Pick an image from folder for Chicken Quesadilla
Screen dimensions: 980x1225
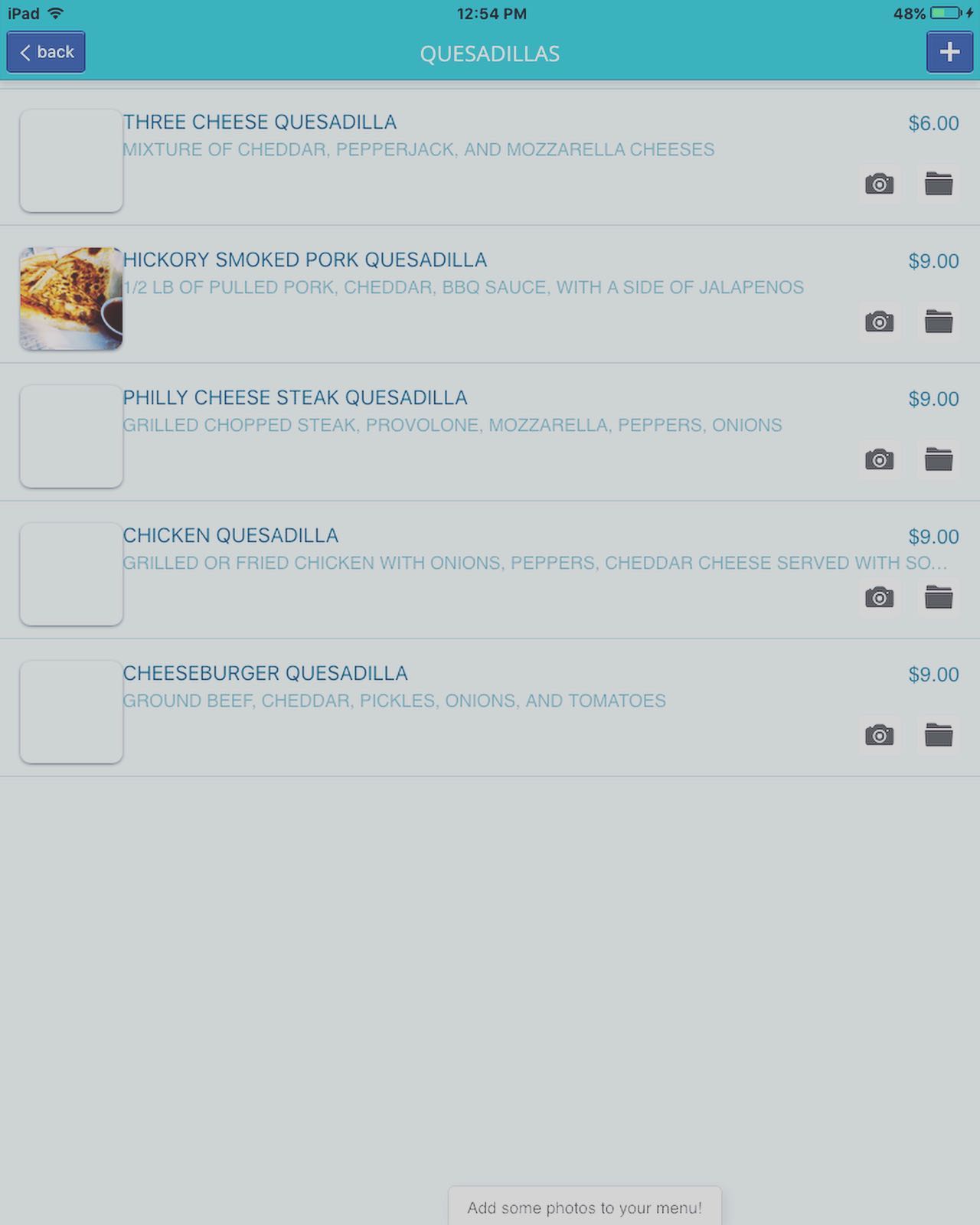click(x=938, y=597)
